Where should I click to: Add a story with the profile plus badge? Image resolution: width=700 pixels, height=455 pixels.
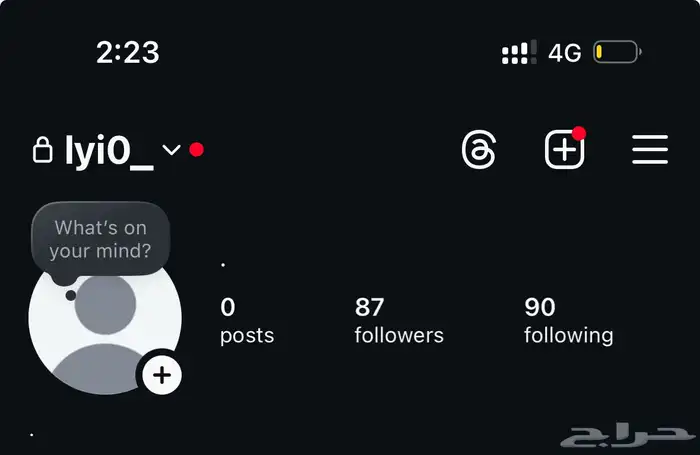click(x=162, y=375)
